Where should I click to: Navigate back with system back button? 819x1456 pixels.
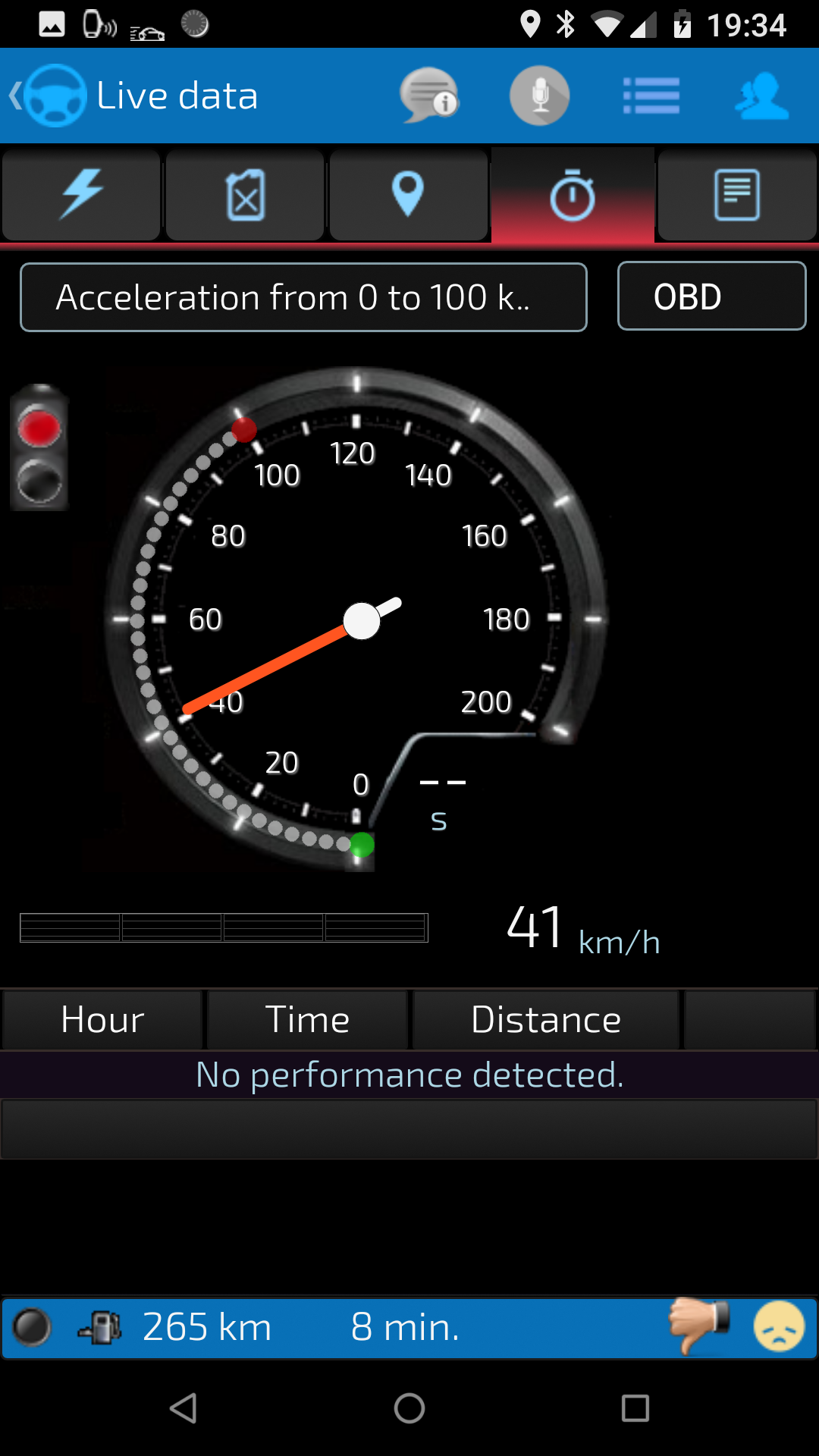[x=184, y=1408]
